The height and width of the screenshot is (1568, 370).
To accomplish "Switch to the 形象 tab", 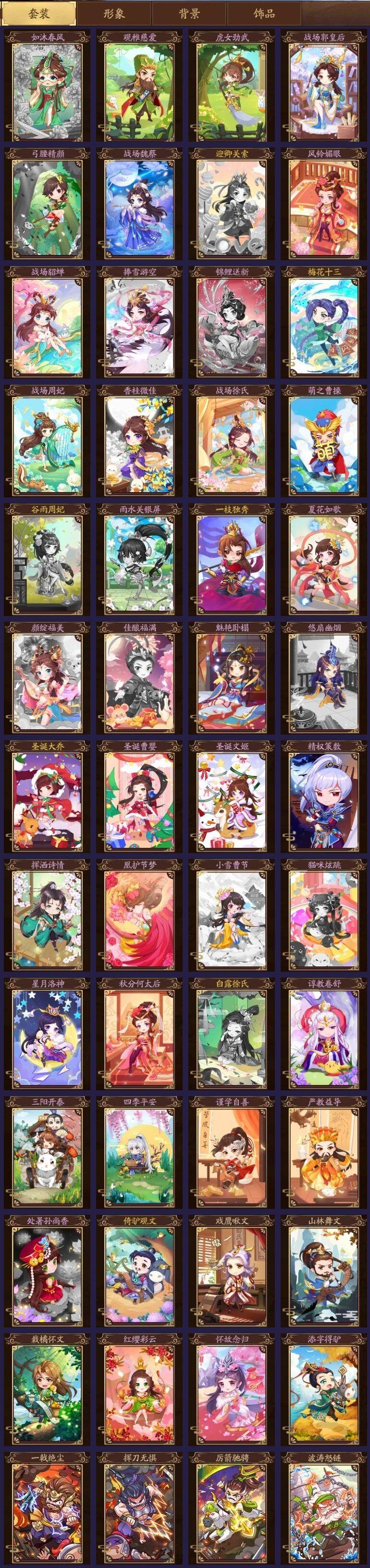I will point(113,13).
